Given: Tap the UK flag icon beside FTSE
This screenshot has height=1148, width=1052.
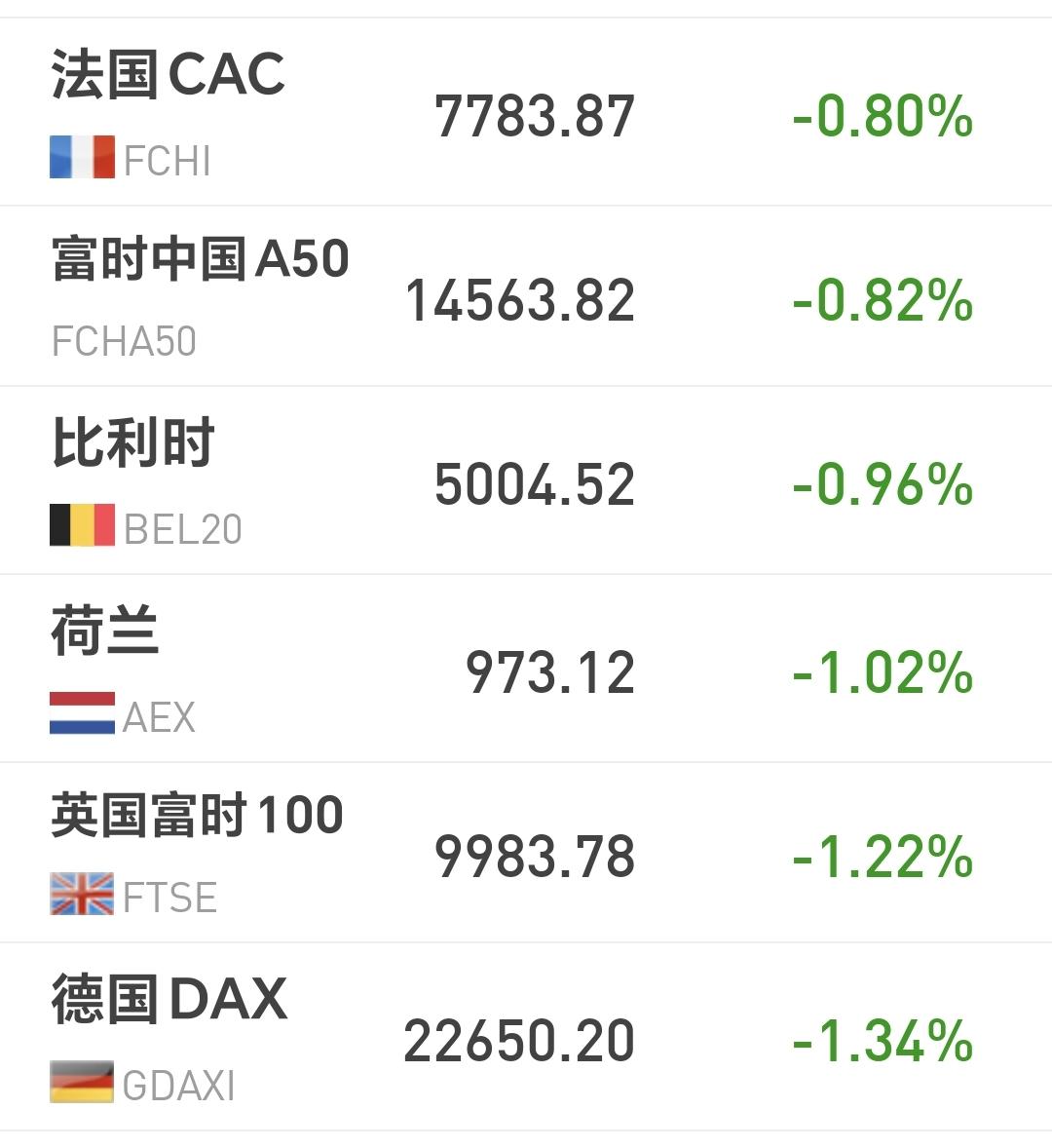Looking at the screenshot, I should point(82,899).
